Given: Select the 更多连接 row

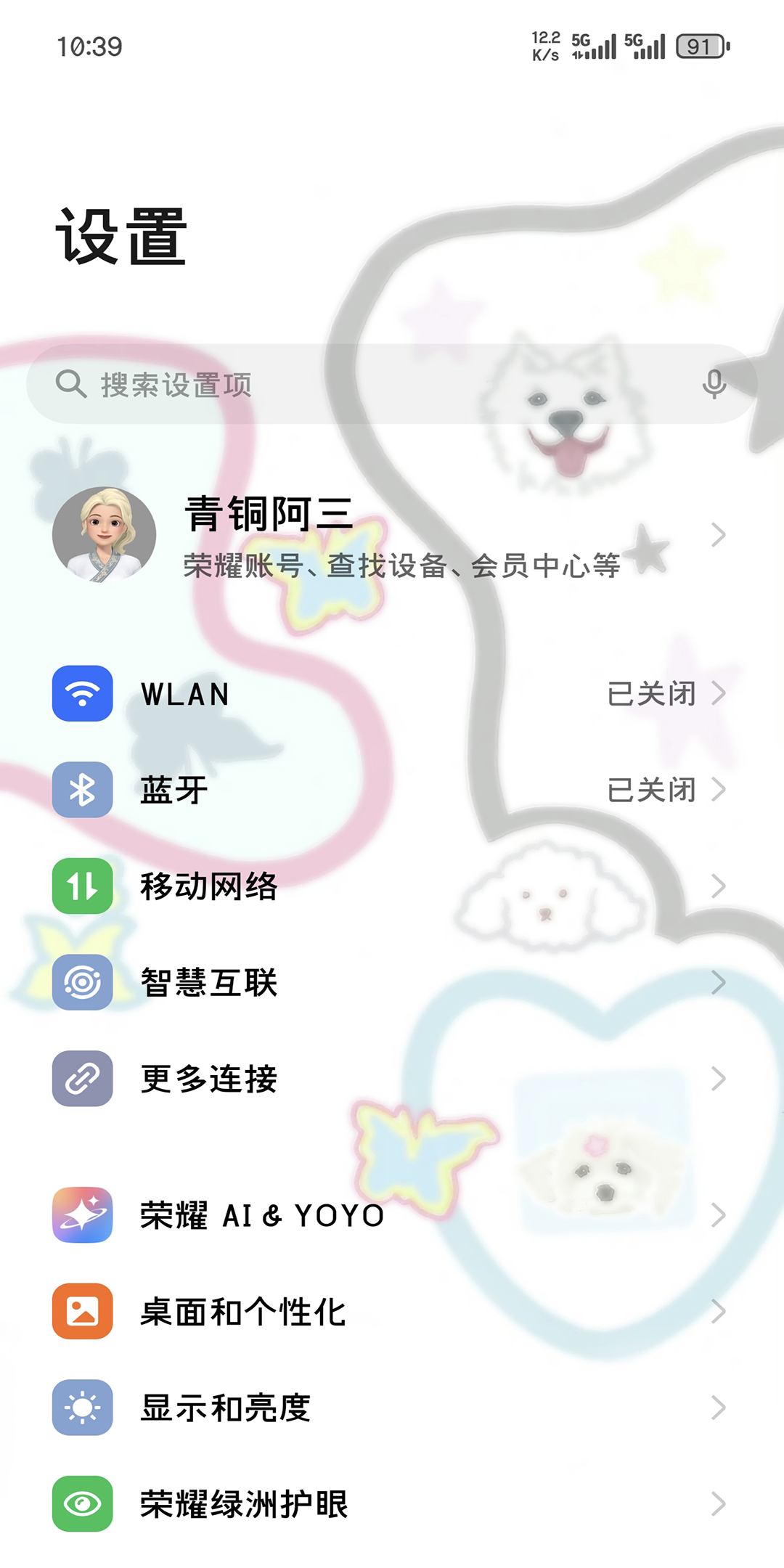Looking at the screenshot, I should click(392, 1079).
